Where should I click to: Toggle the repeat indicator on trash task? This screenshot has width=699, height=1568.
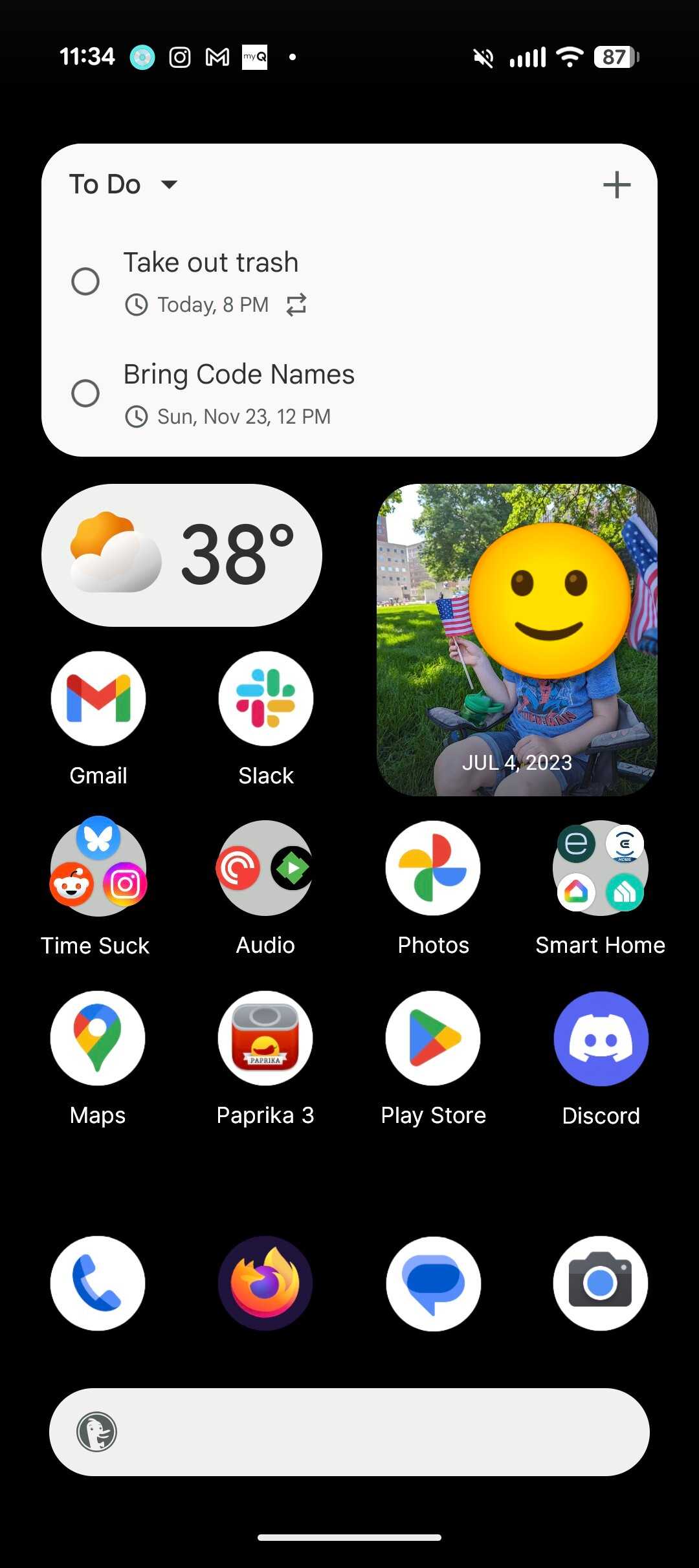[x=296, y=304]
